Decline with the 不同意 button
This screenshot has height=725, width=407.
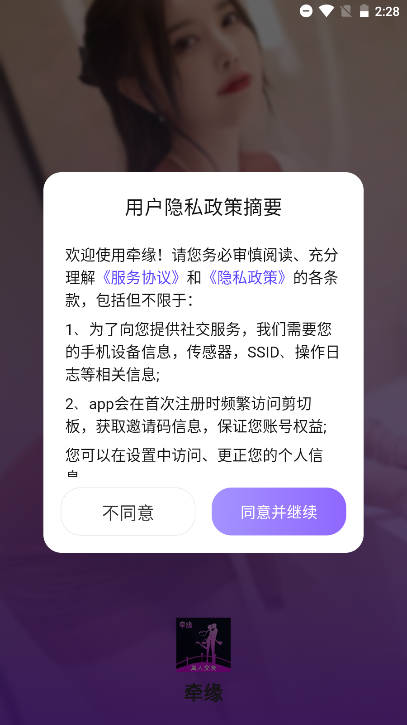click(x=128, y=511)
